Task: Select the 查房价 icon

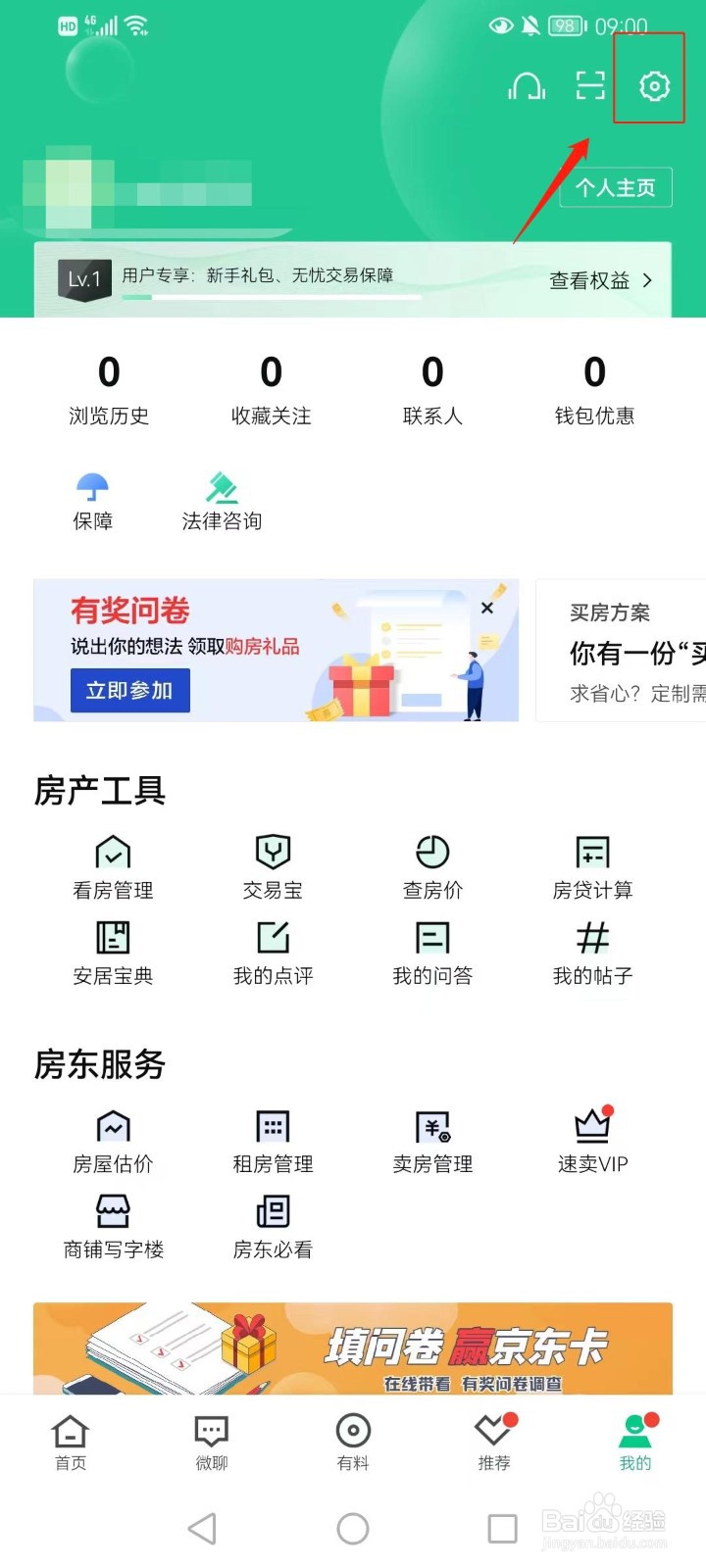Action: click(x=431, y=862)
